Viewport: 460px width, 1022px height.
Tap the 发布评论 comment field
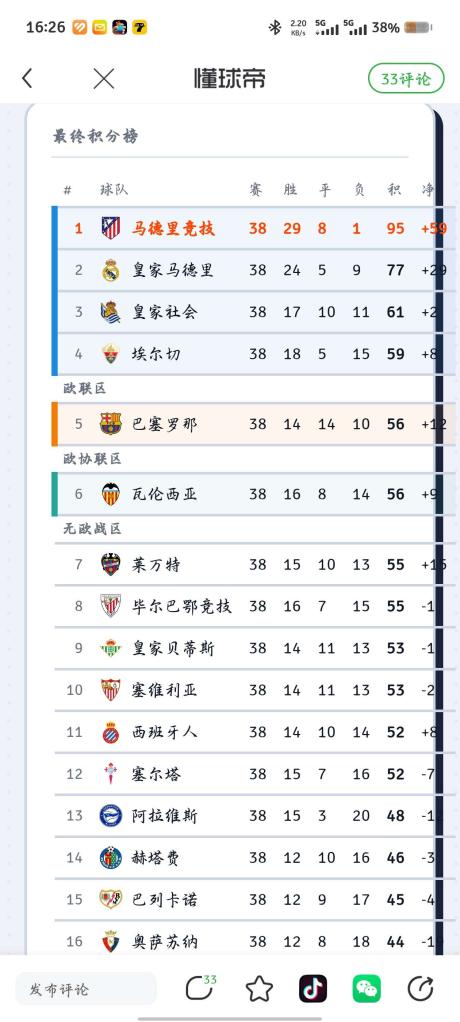click(86, 989)
